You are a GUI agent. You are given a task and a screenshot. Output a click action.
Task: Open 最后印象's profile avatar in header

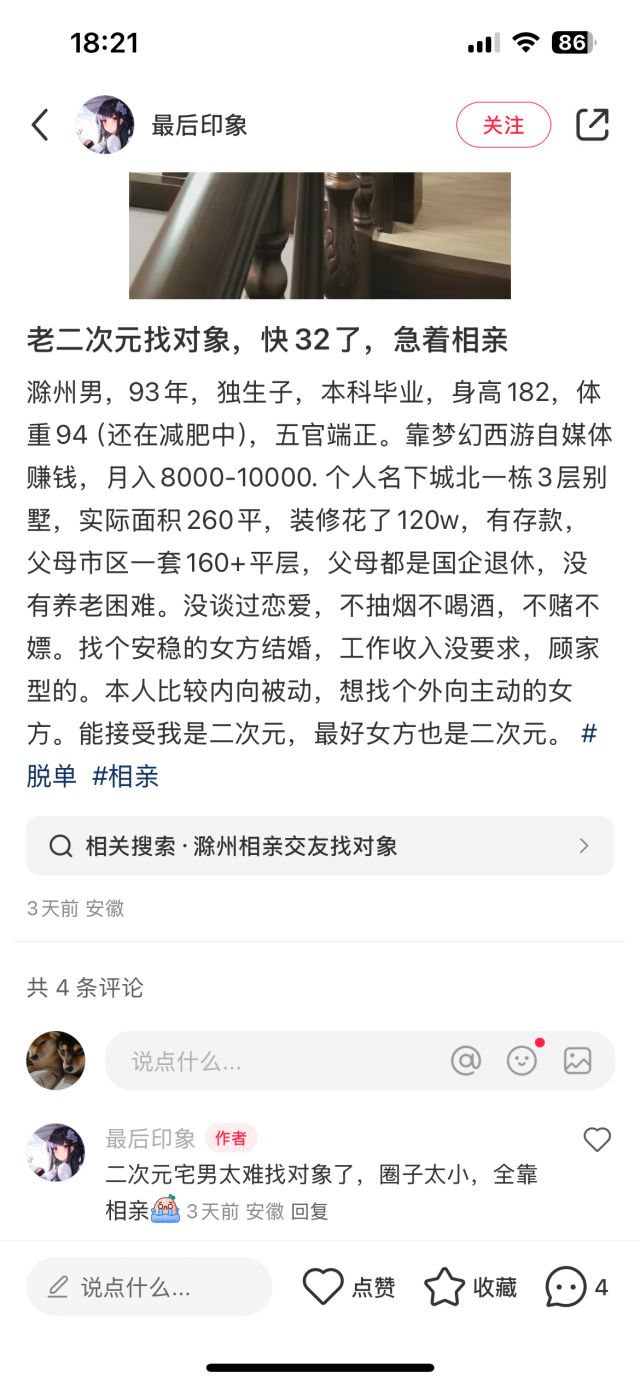tap(104, 125)
